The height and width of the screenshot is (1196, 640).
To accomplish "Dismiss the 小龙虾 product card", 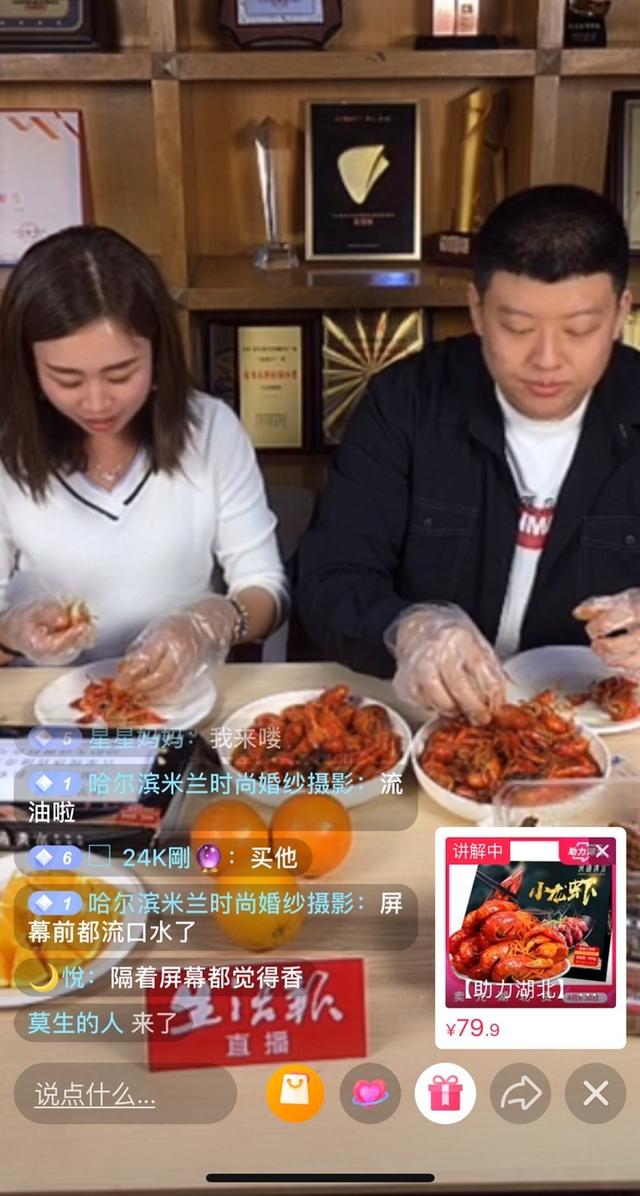I will point(602,851).
